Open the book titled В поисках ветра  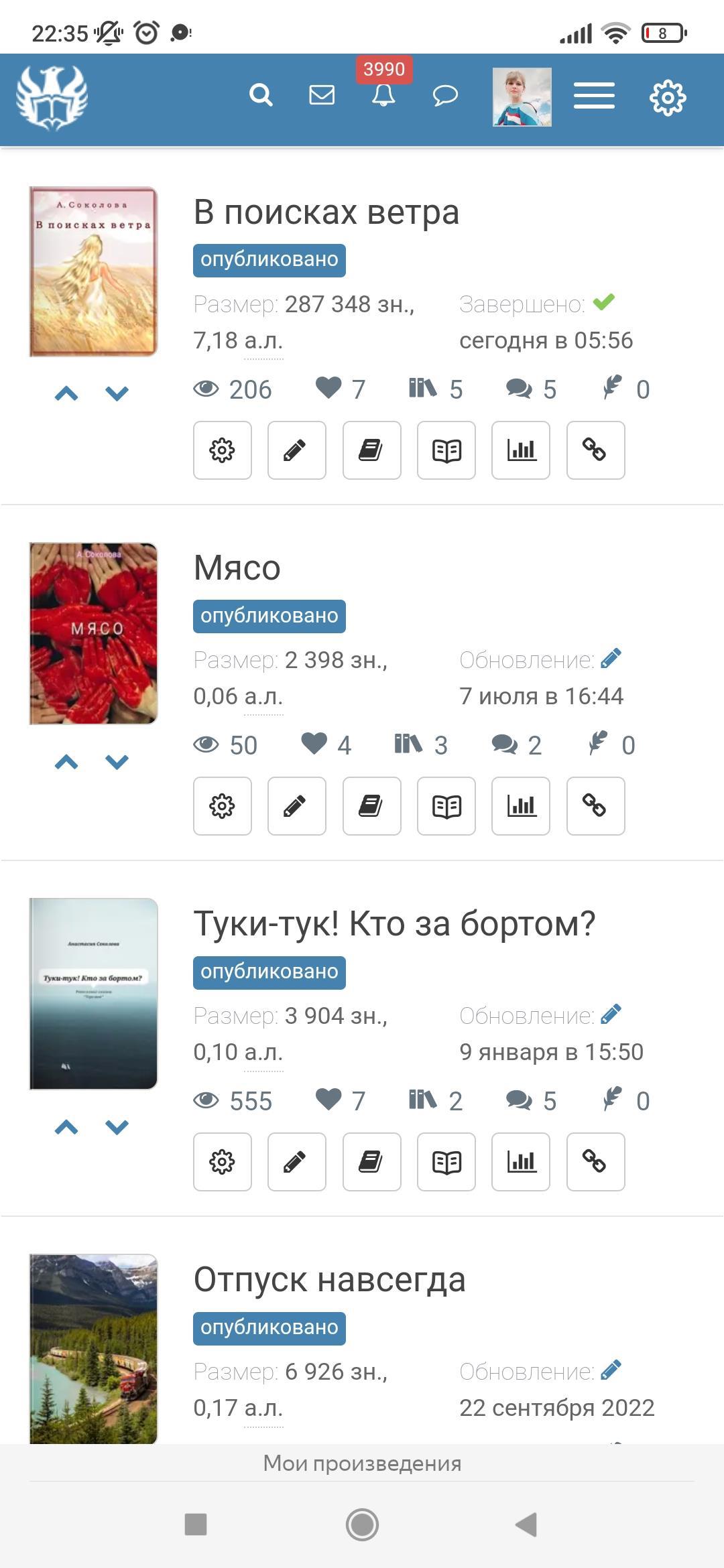pos(326,212)
